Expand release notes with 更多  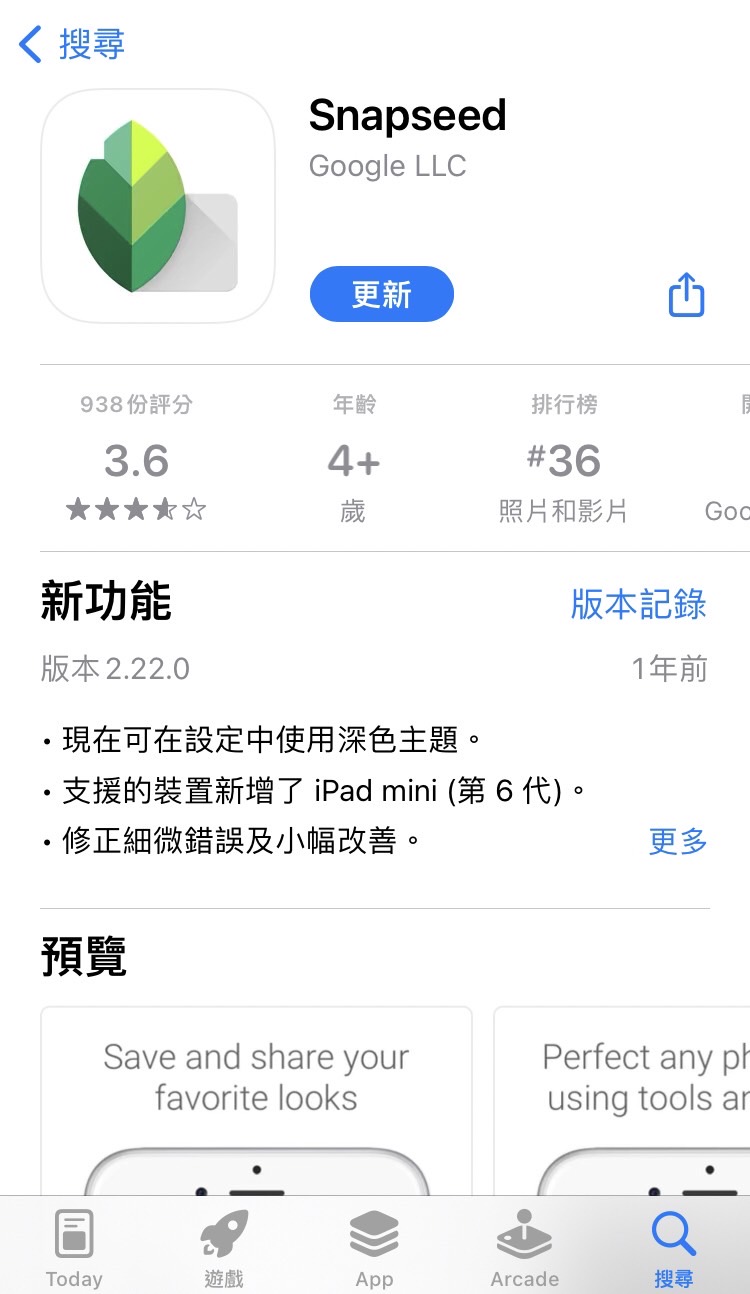pyautogui.click(x=677, y=843)
